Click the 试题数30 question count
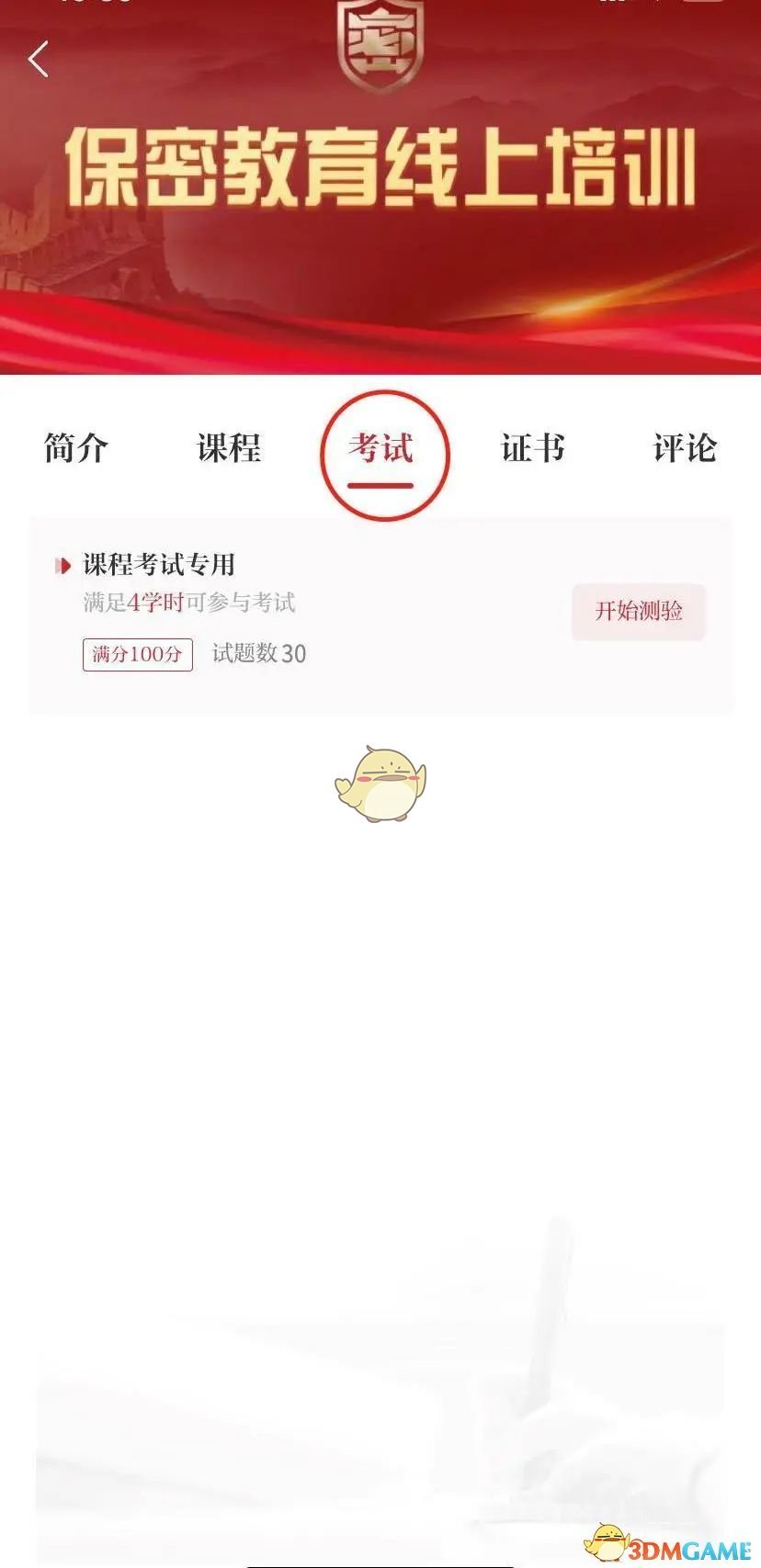761x1568 pixels. (x=257, y=654)
